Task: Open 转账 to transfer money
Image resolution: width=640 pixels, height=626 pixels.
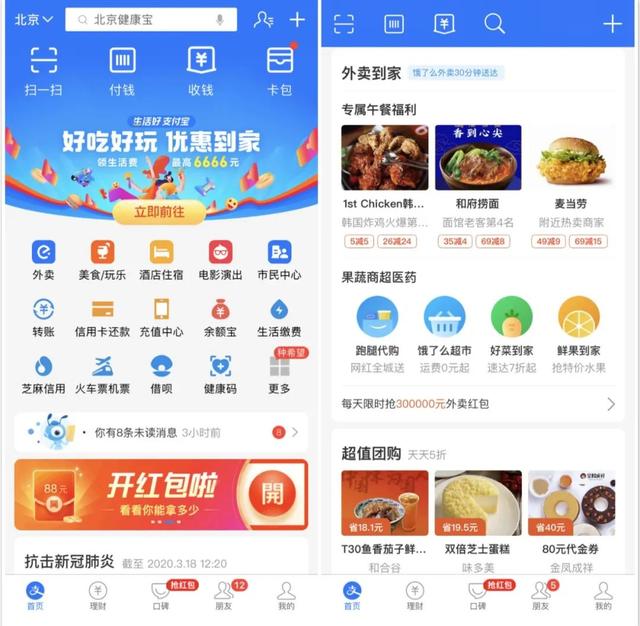Action: (44, 316)
